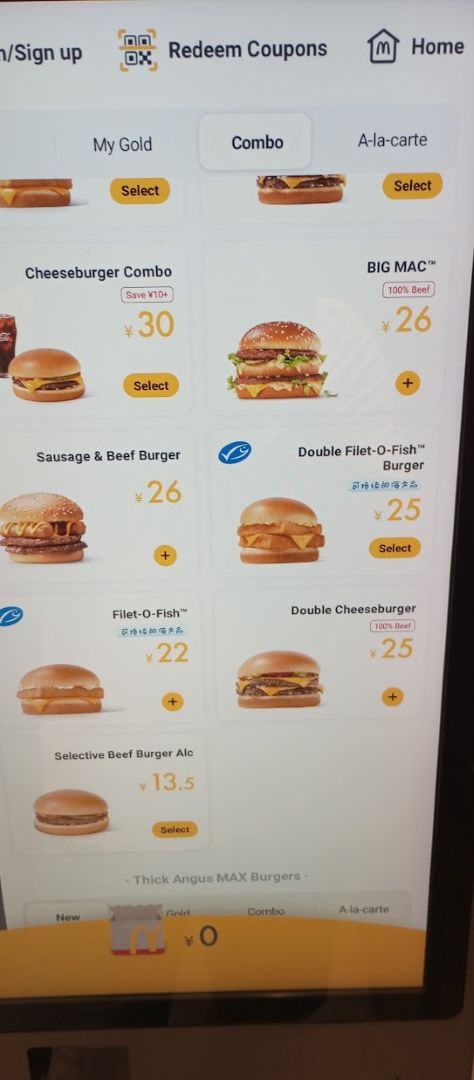Switch to the A-la-carte tab

tap(392, 141)
